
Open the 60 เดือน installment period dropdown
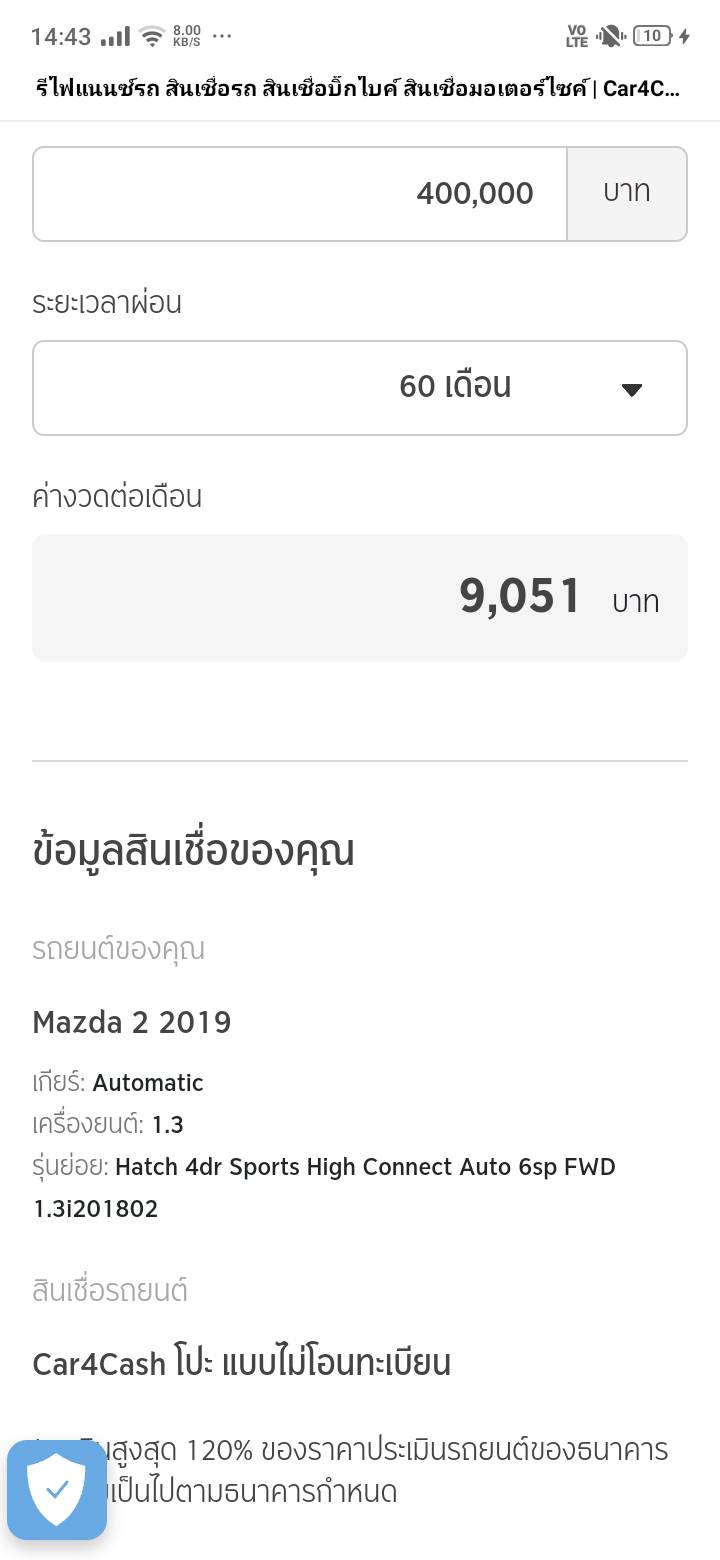pos(360,388)
